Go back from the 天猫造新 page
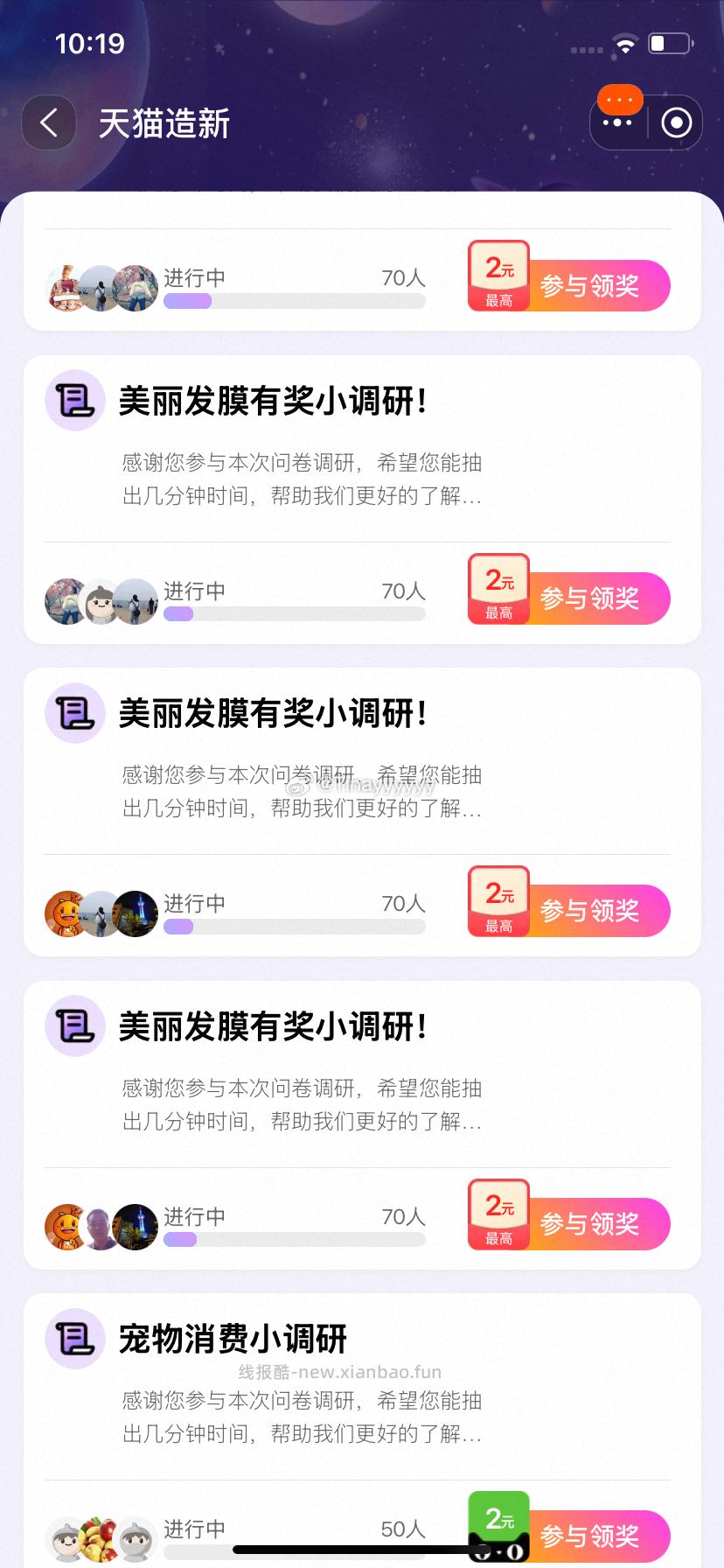The image size is (724, 1568). pos(49,122)
